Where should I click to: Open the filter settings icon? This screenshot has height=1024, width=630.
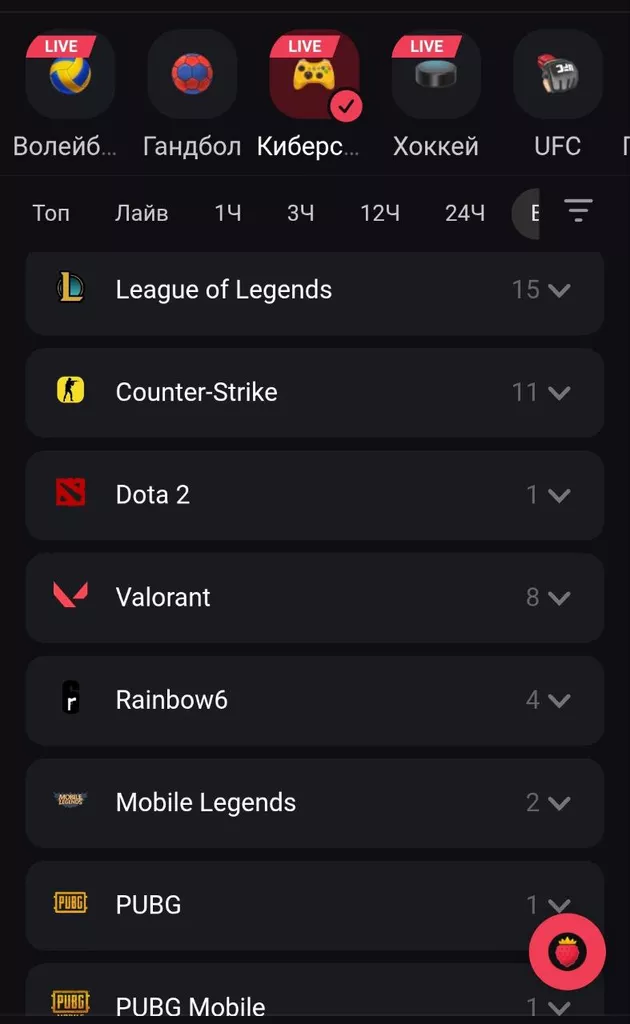pyautogui.click(x=578, y=211)
